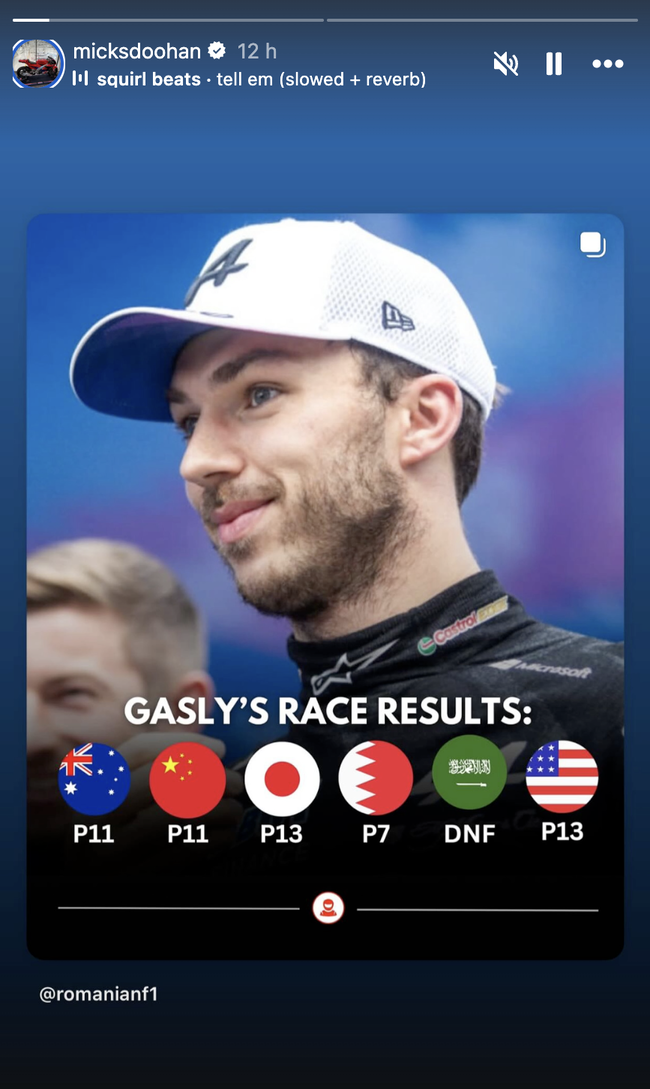Open the @romanianf1 mention
Image resolution: width=650 pixels, height=1089 pixels.
tap(99, 994)
